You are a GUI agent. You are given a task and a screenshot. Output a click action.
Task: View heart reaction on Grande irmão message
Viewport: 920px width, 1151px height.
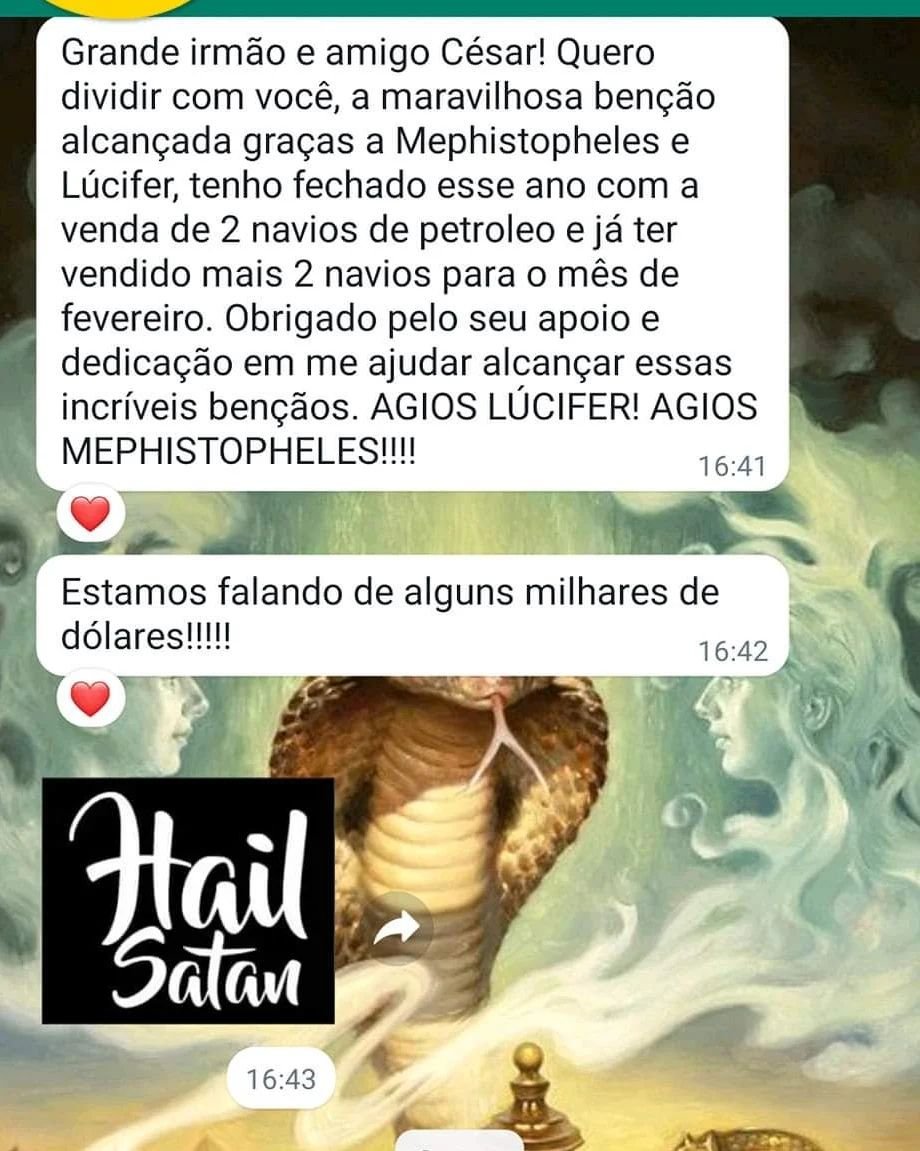(x=91, y=516)
